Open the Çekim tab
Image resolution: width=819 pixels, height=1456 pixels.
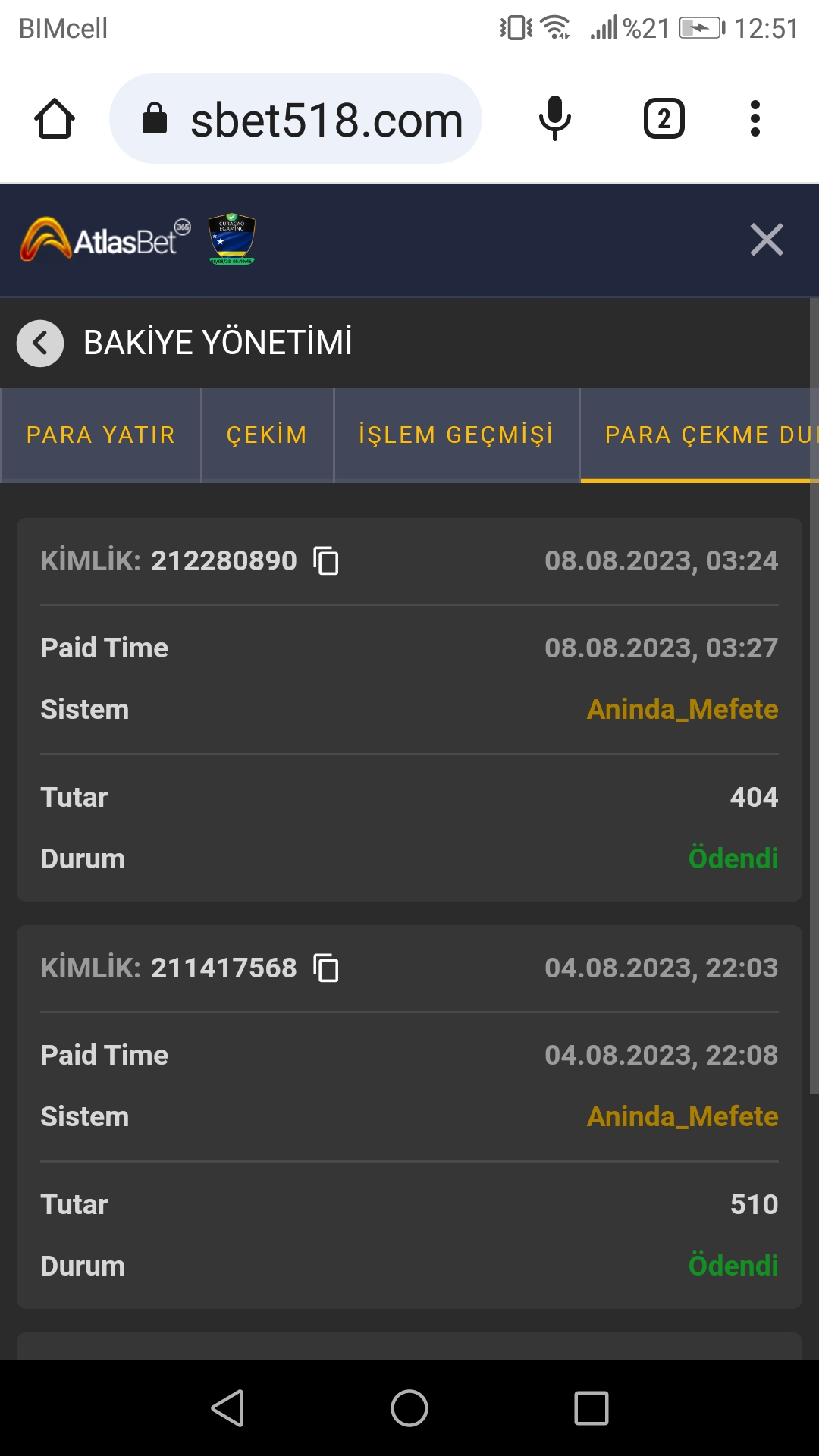click(267, 435)
